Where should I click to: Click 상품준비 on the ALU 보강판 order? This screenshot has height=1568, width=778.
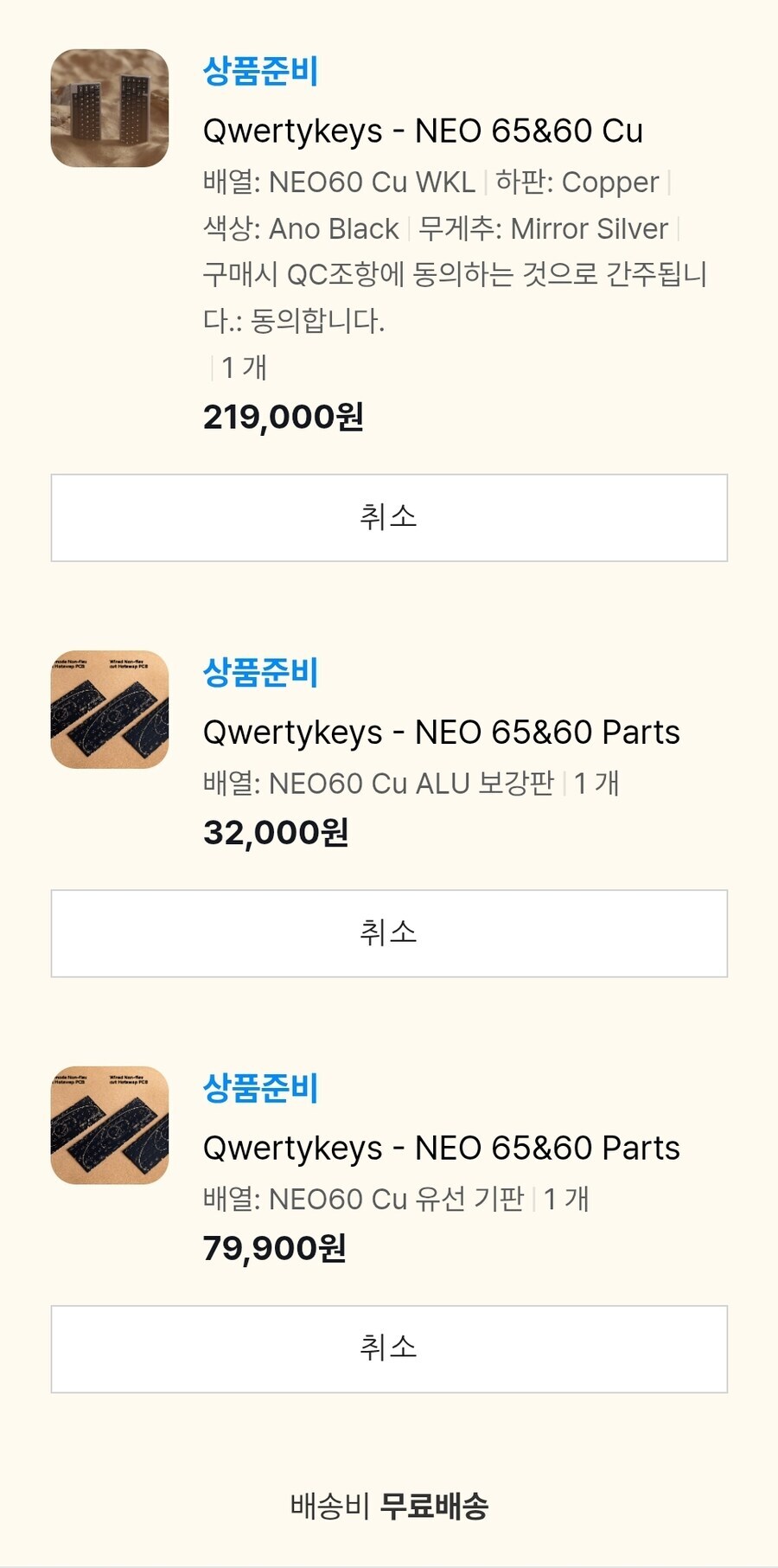pos(258,675)
